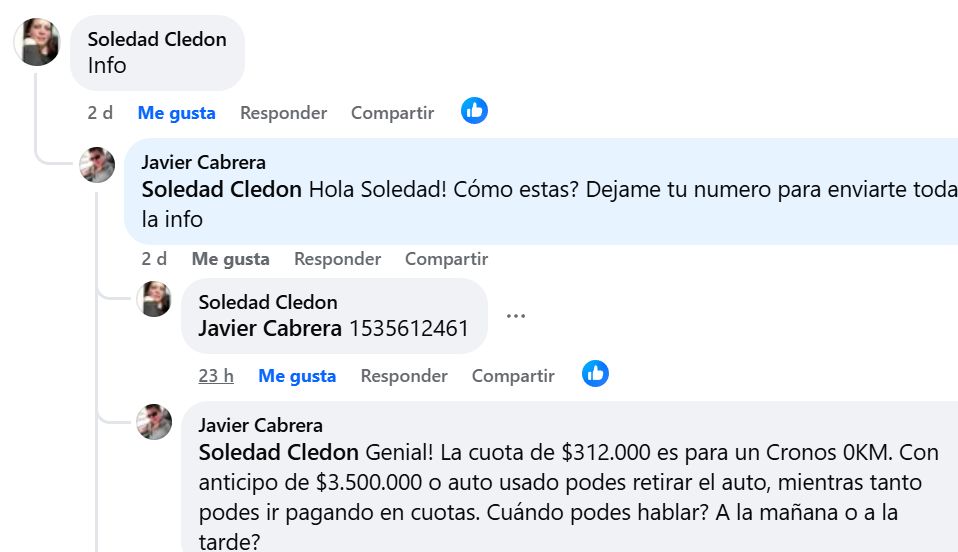
Task: Open Soledad Cledon's avatar on top comment
Action: pyautogui.click(x=40, y=42)
